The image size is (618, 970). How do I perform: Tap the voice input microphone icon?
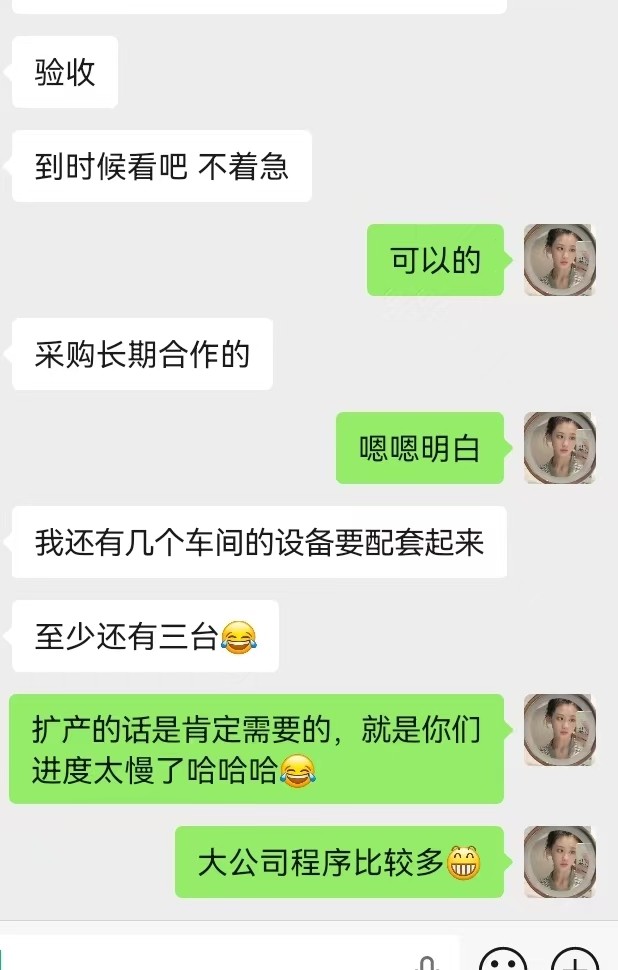(428, 962)
